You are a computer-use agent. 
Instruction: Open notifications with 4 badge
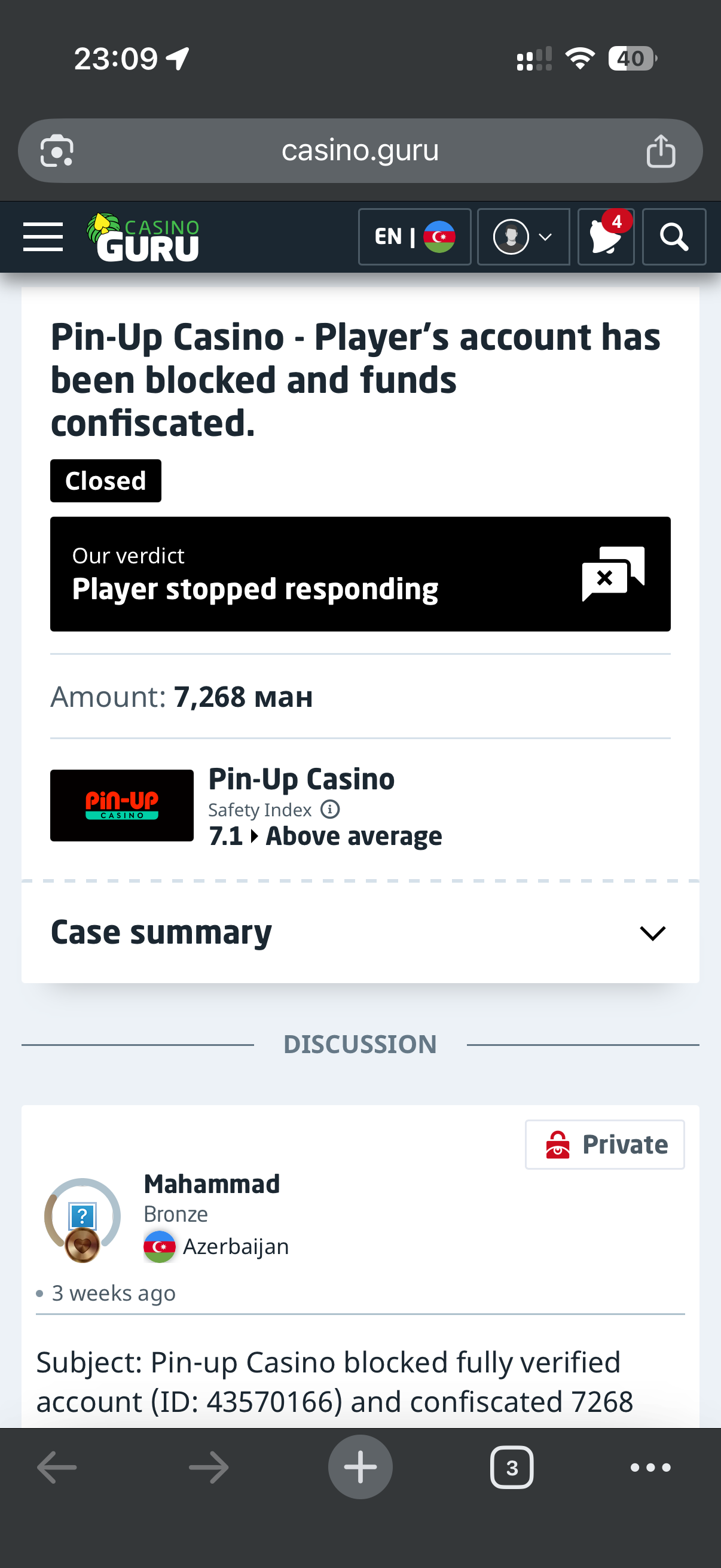point(606,237)
